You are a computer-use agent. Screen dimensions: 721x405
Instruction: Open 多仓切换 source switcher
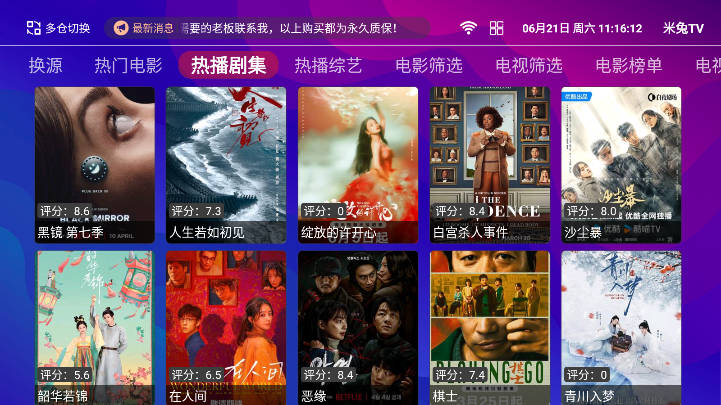pos(58,28)
